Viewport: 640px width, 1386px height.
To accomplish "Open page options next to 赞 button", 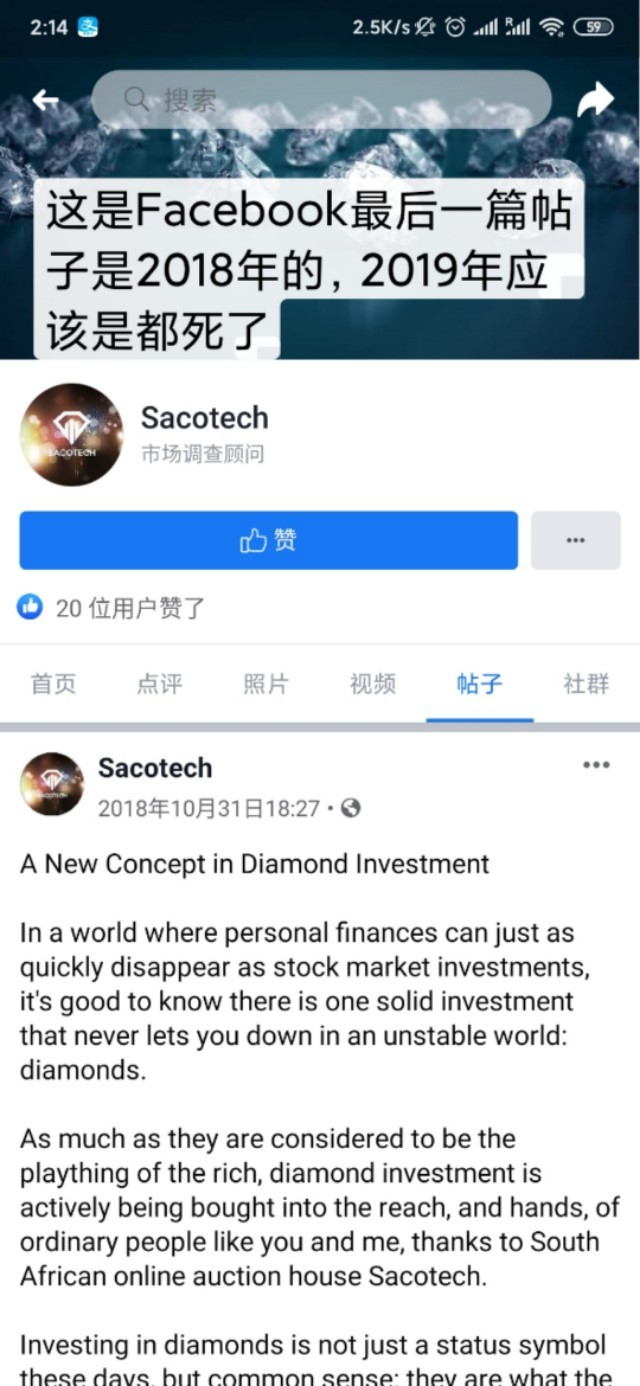I will point(575,541).
